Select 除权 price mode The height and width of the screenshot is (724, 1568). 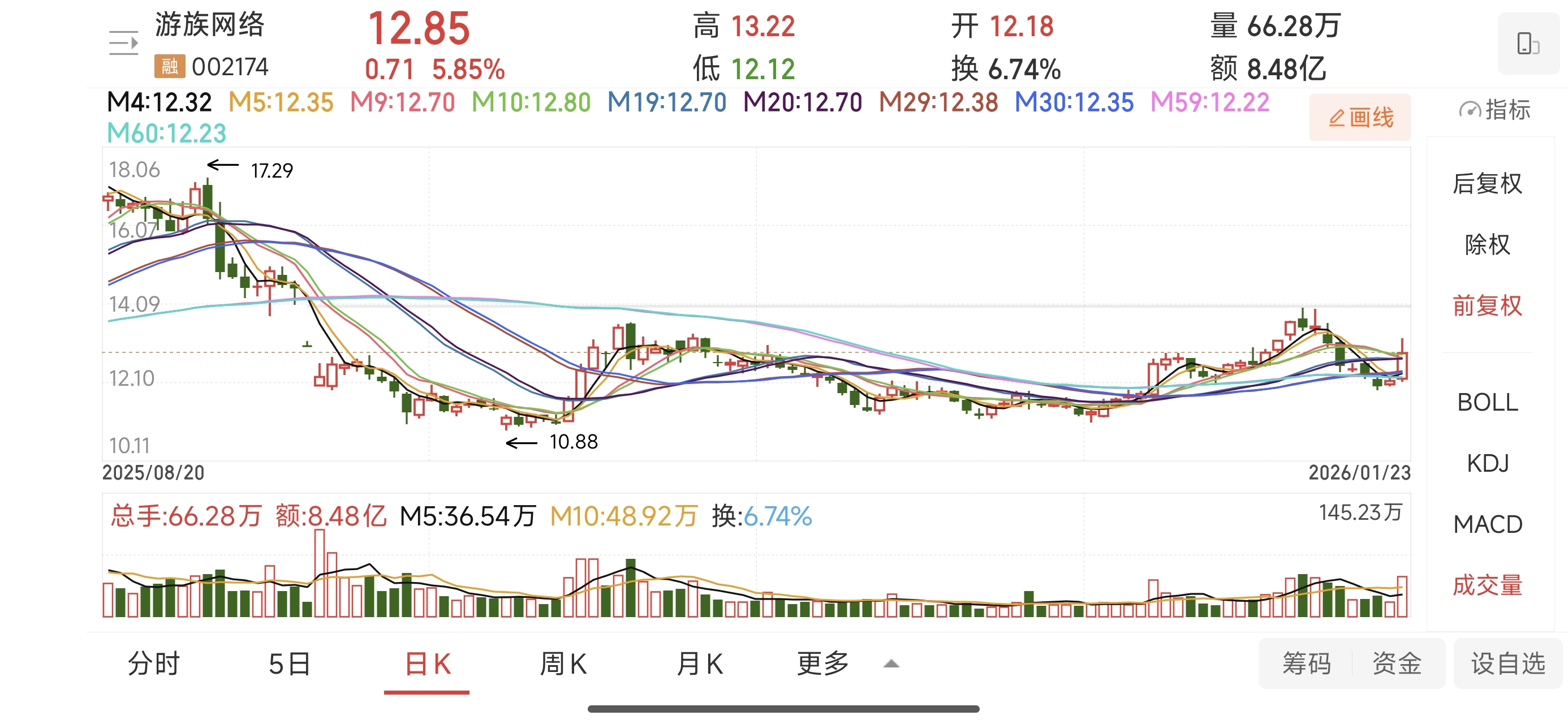coord(1487,244)
